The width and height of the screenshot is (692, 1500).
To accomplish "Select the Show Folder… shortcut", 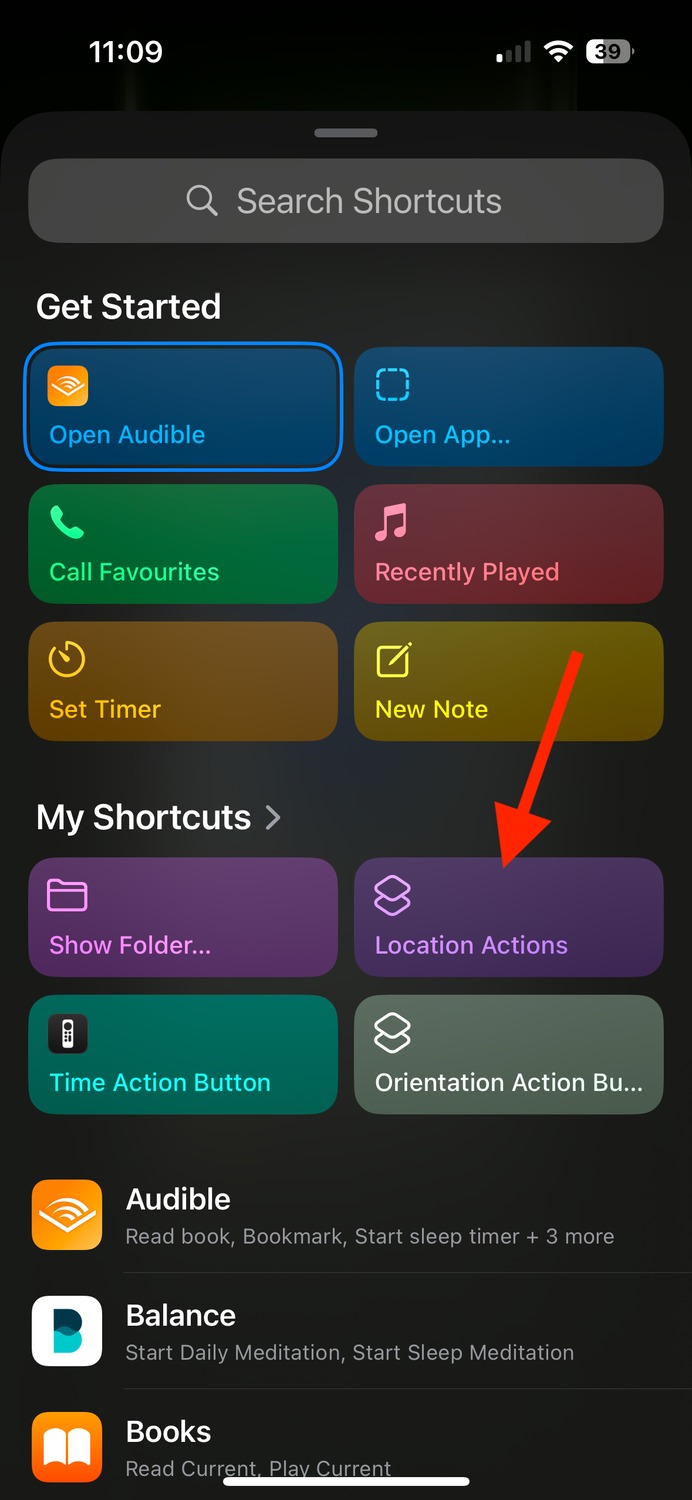I will 183,917.
